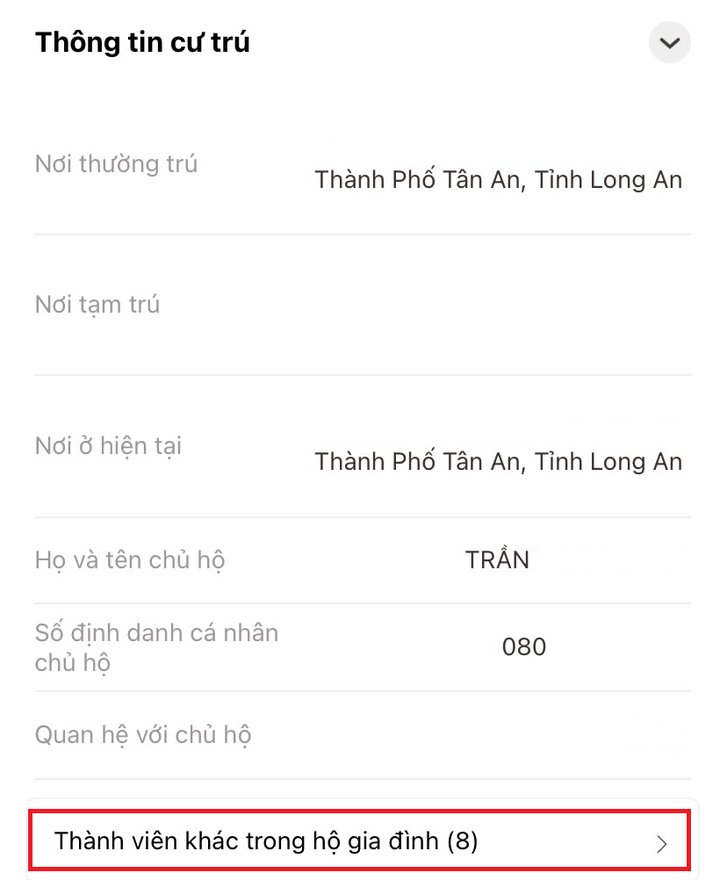Click the divider area below Nơi tạm trú
This screenshot has height=880, width=720.
pos(360,375)
